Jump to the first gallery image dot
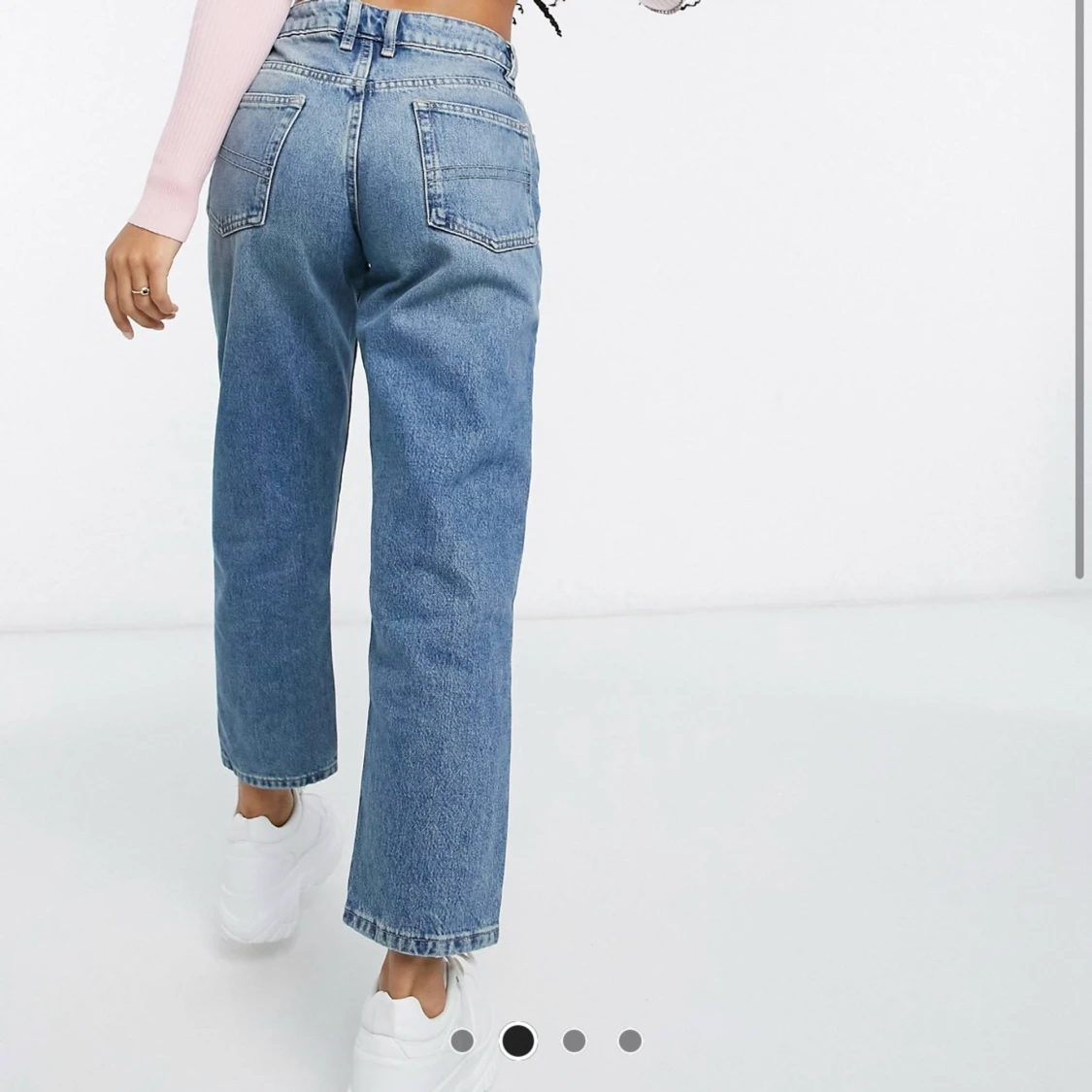This screenshot has height=1092, width=1092. 462,1042
